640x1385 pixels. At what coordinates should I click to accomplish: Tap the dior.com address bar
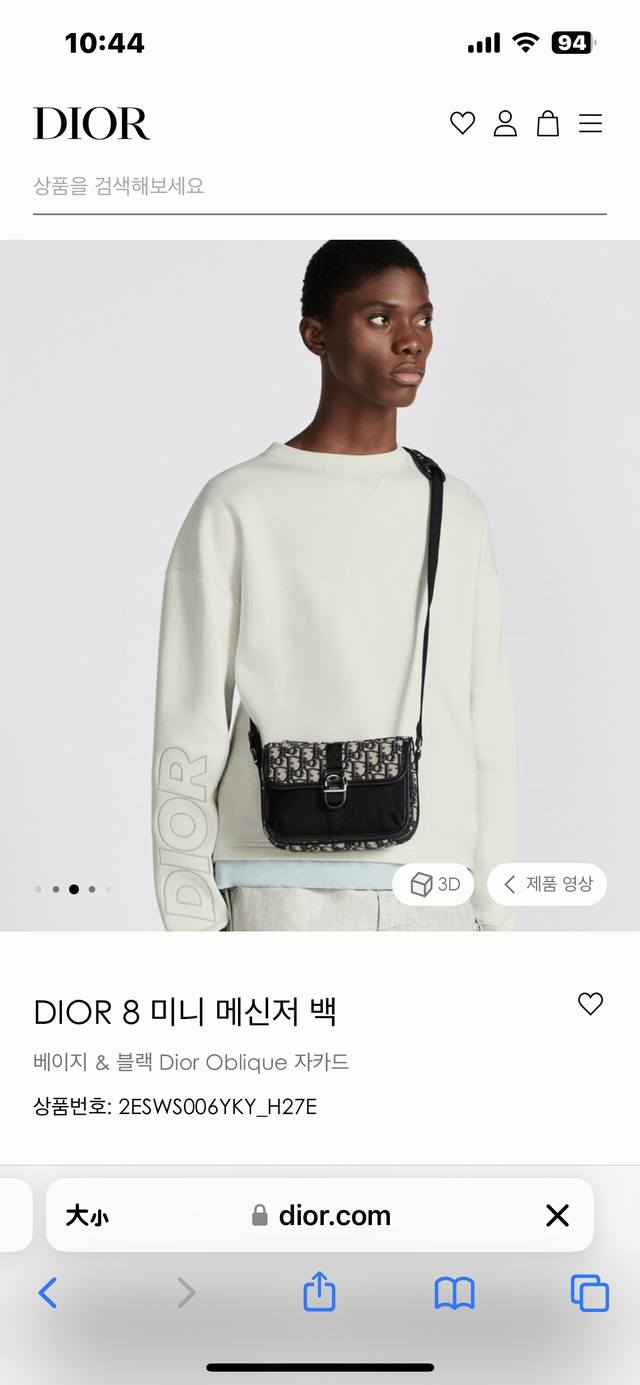pos(322,1216)
